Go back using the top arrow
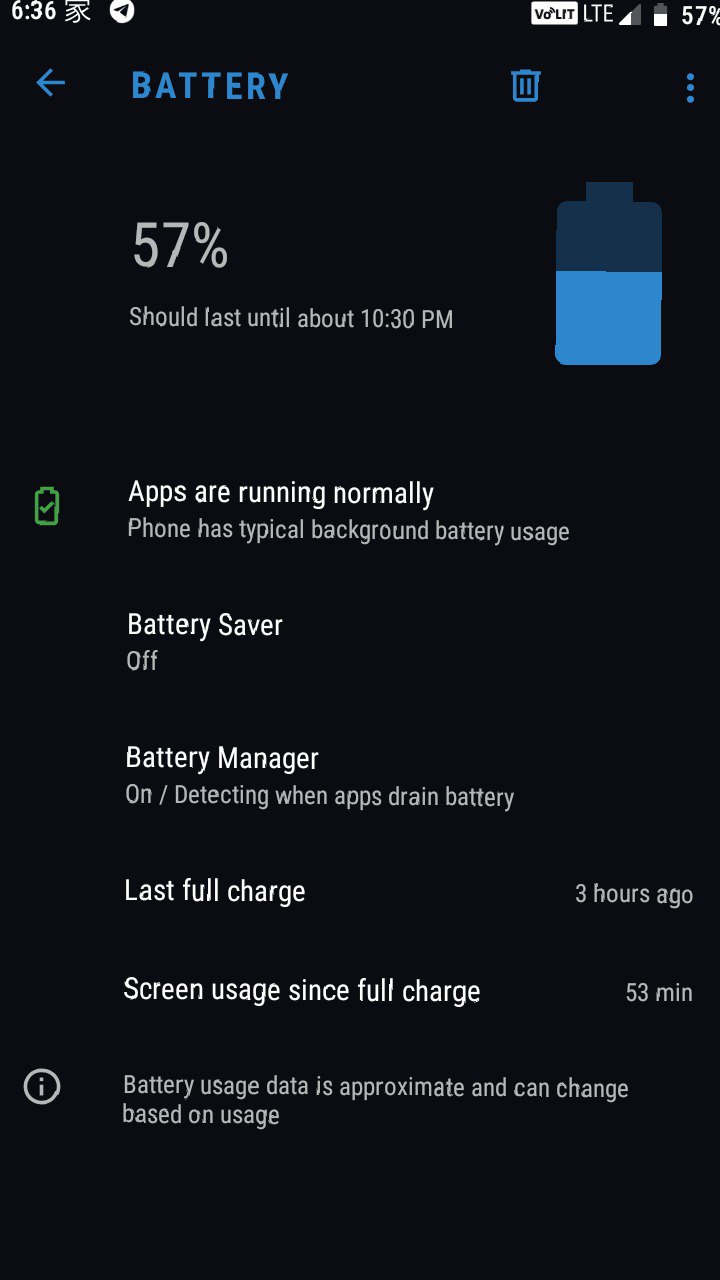 coord(50,83)
